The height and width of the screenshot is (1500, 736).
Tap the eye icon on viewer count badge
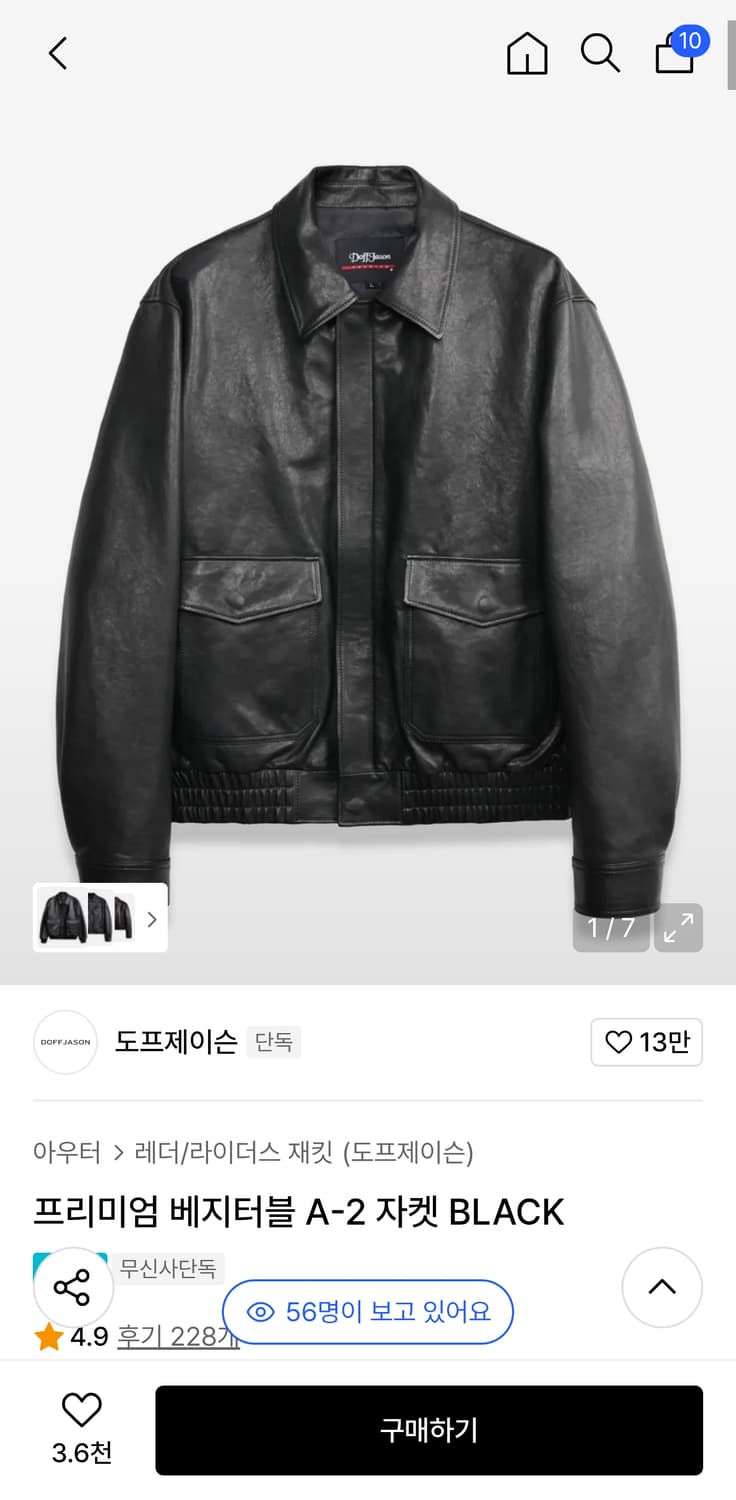[x=262, y=1312]
